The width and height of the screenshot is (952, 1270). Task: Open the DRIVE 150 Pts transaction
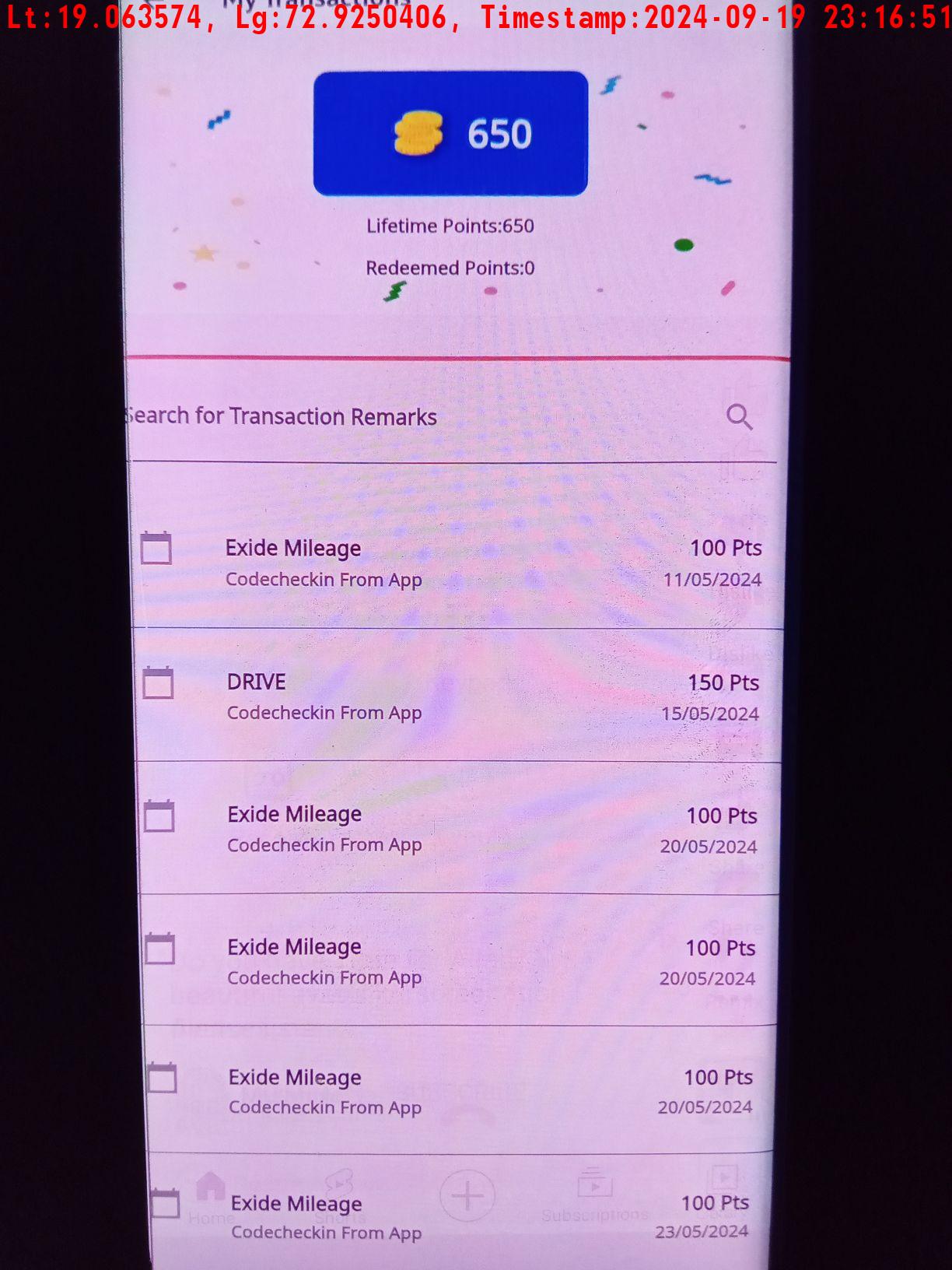(451, 696)
